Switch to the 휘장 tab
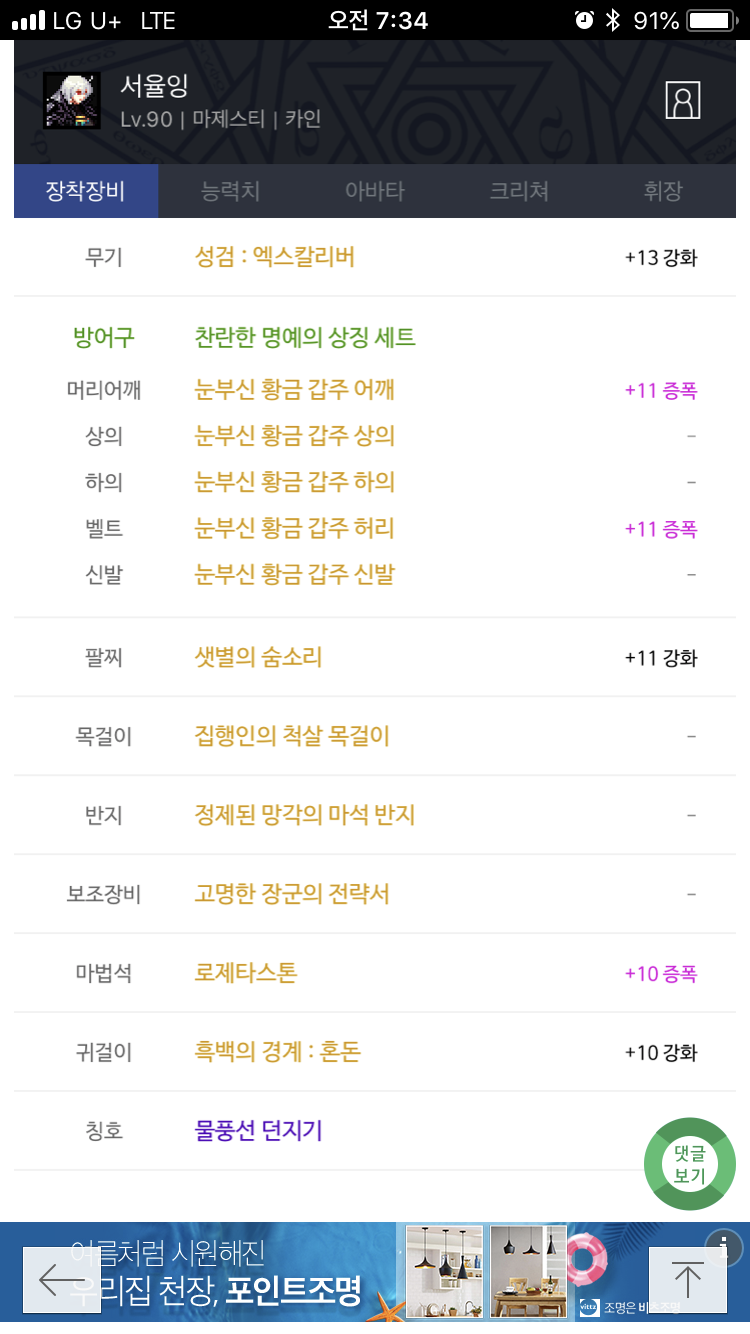The width and height of the screenshot is (750, 1334). point(663,191)
